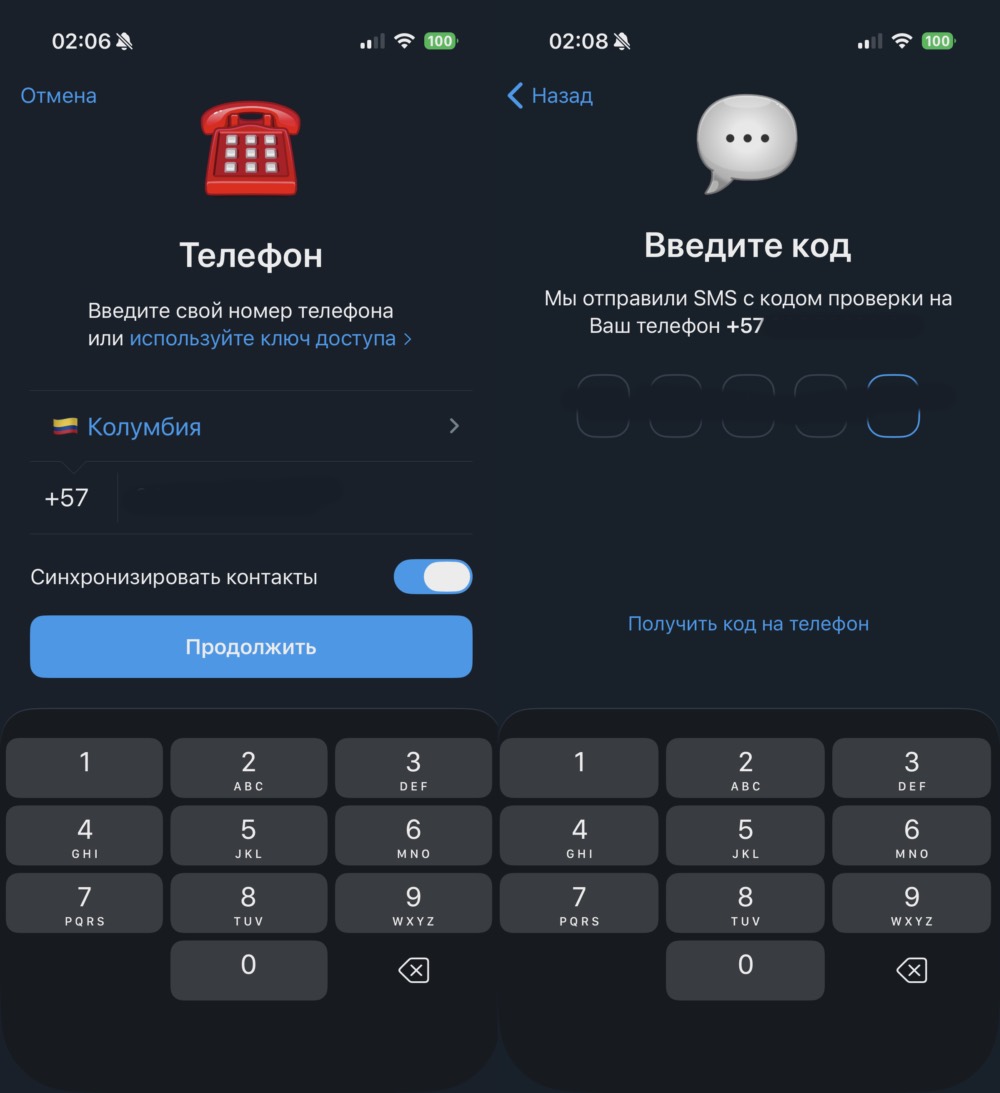
Task: Tap Отмена to cancel phone entry
Action: 59,96
